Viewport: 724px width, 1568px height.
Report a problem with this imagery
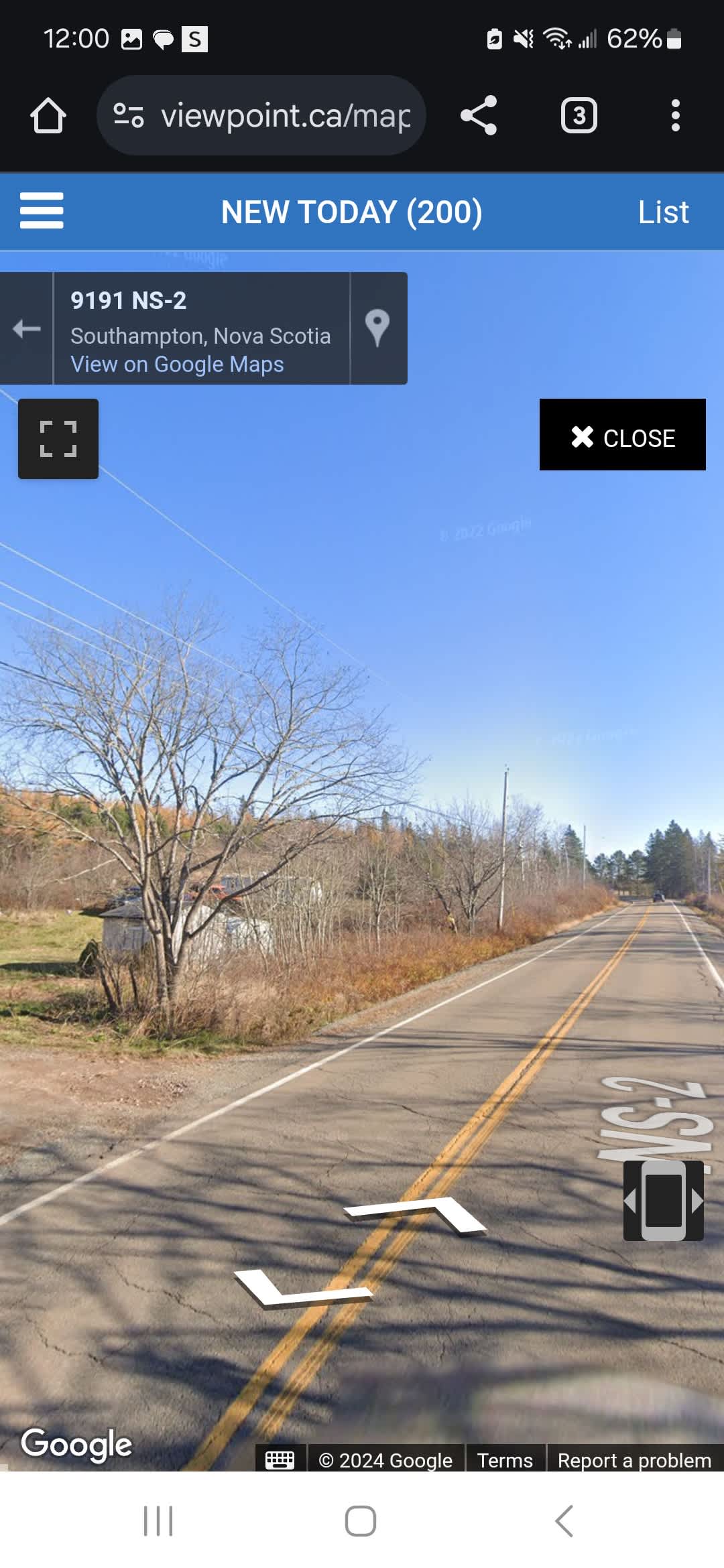pyautogui.click(x=633, y=1460)
